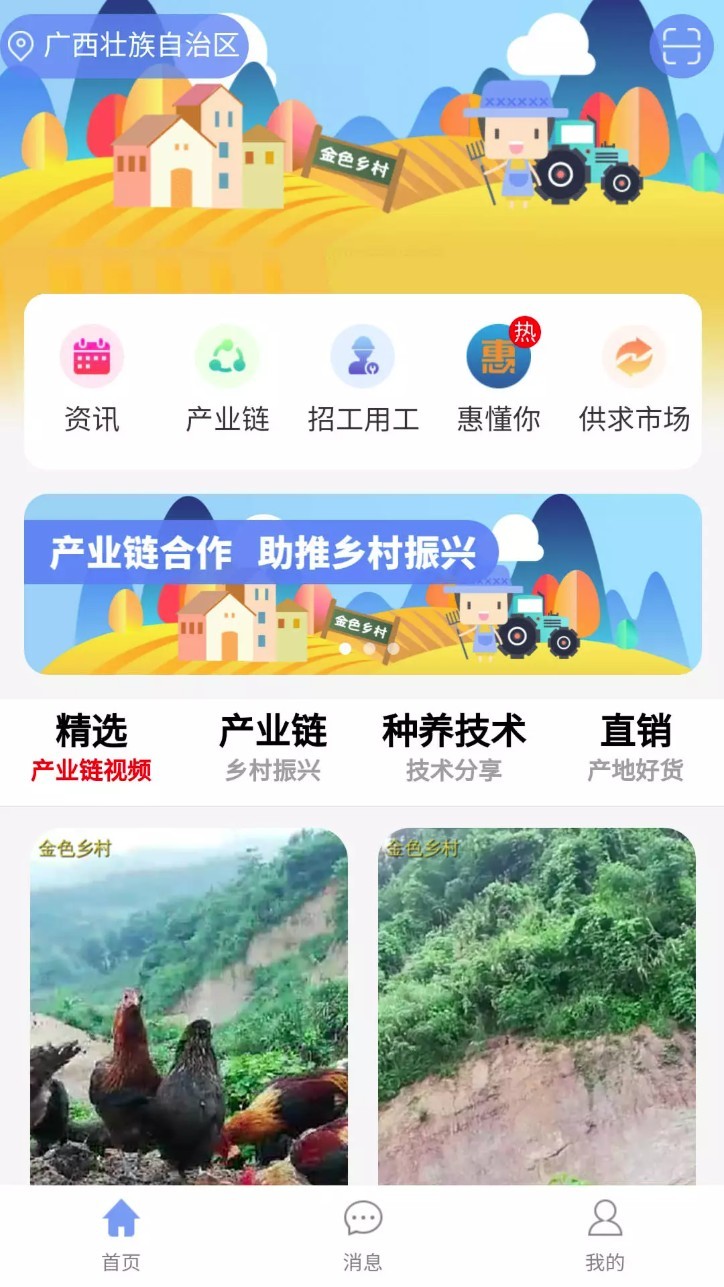The width and height of the screenshot is (724, 1287).
Task: Tap the location pin icon before 广西壮族自治区
Action: pos(23,44)
